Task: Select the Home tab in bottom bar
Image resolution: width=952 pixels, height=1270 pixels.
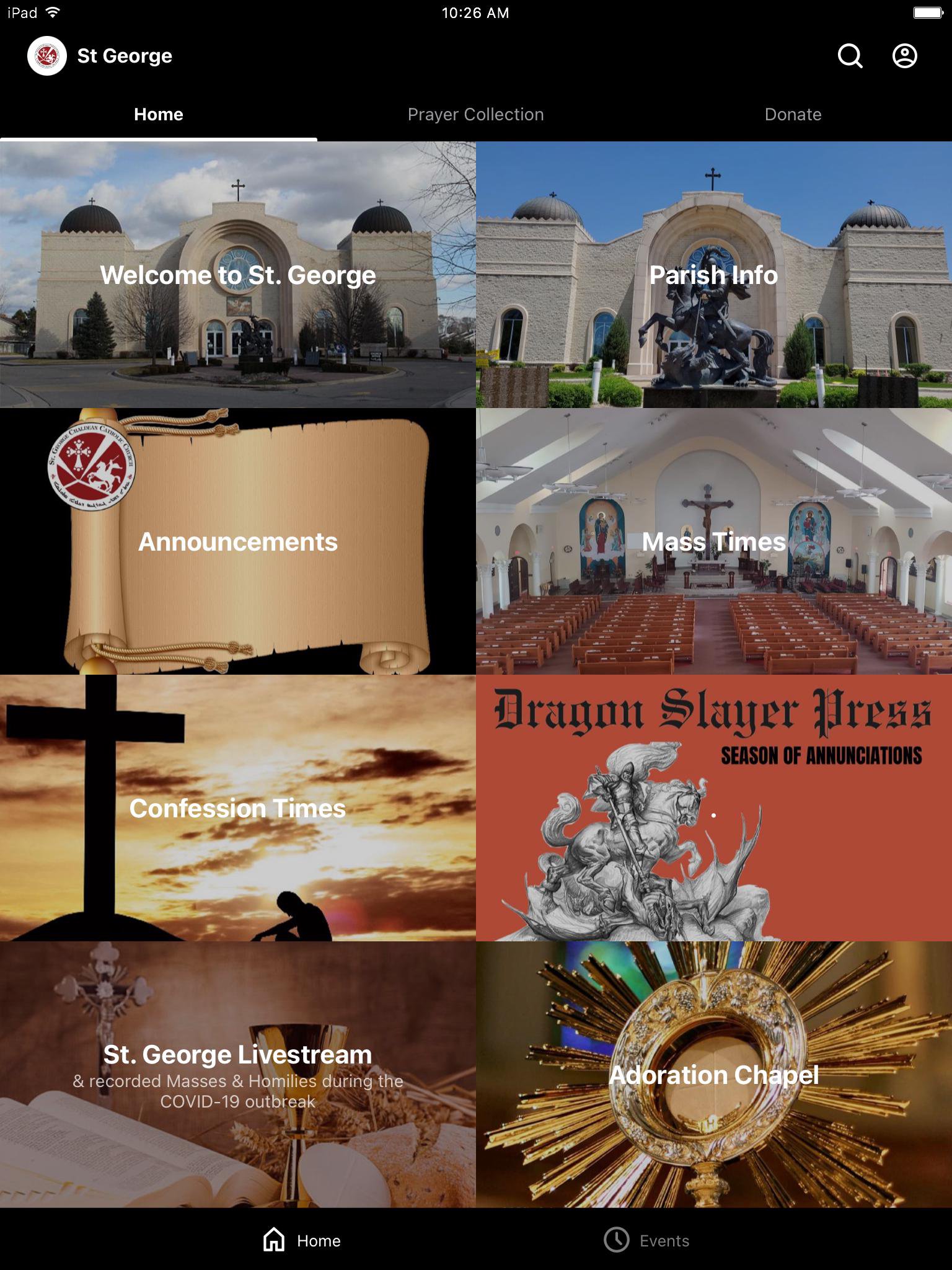Action: (x=302, y=1240)
